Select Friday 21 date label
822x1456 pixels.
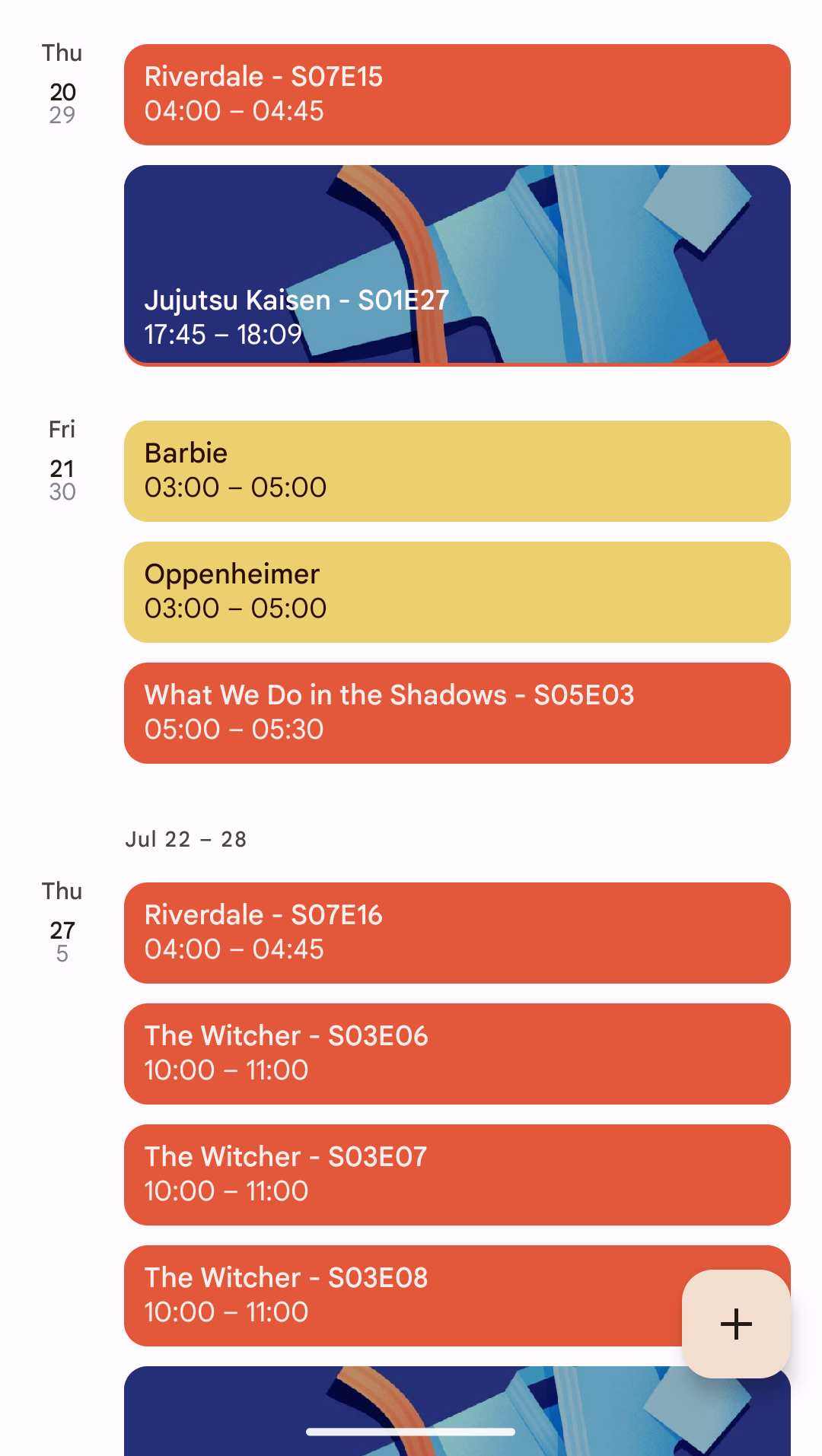click(62, 460)
